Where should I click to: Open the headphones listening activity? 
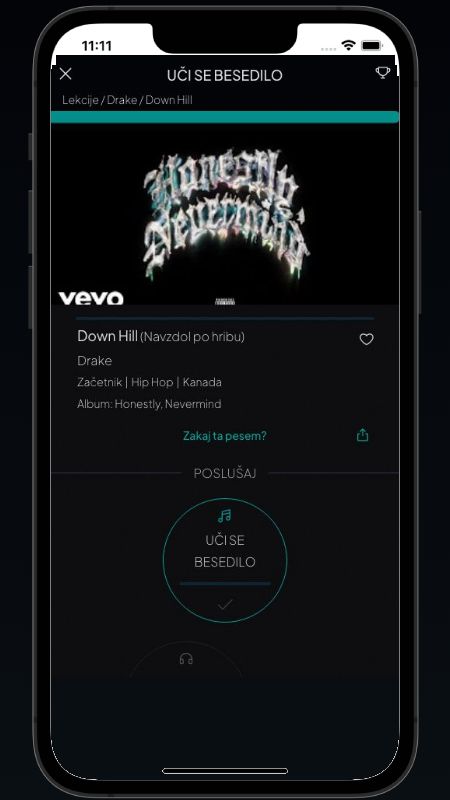click(186, 659)
